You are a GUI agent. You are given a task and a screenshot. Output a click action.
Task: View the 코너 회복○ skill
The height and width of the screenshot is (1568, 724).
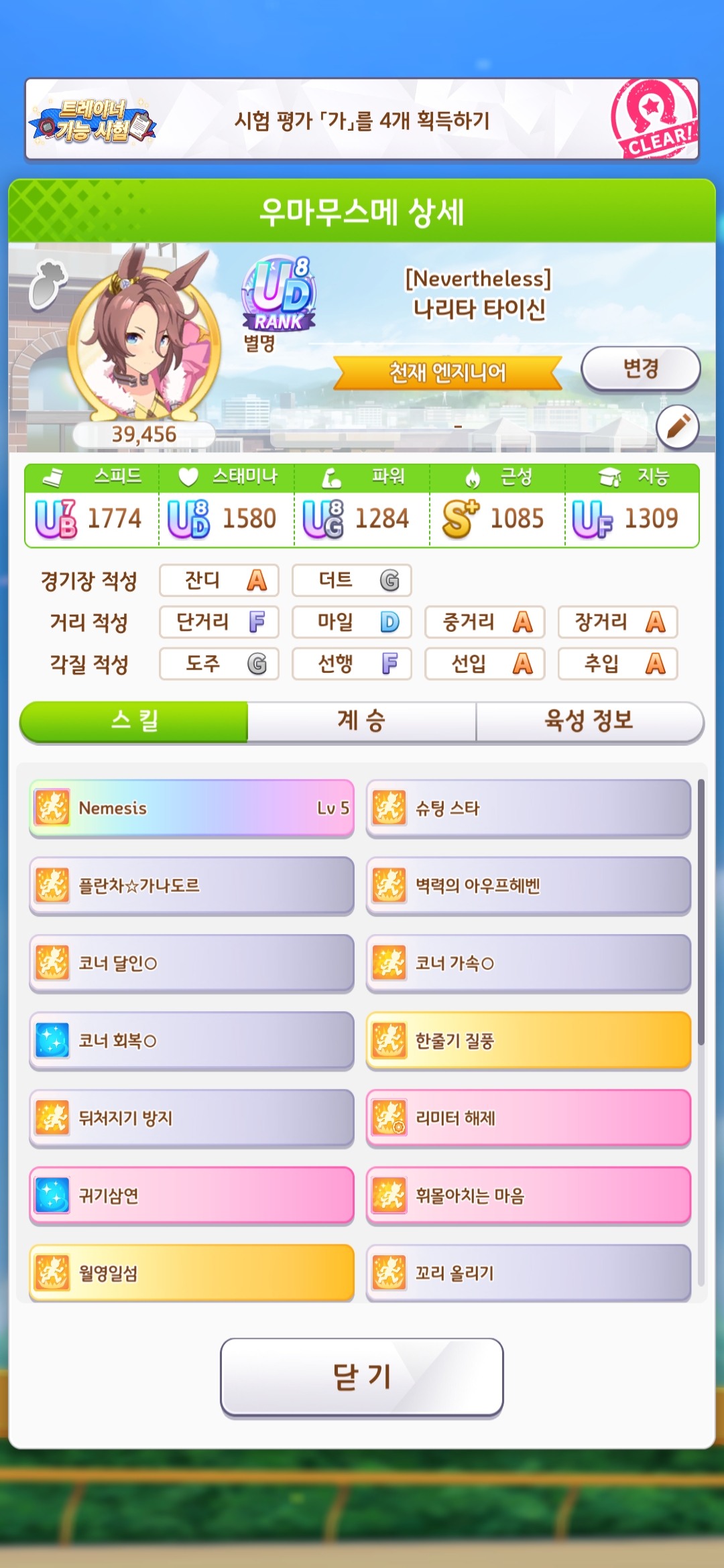point(192,1041)
